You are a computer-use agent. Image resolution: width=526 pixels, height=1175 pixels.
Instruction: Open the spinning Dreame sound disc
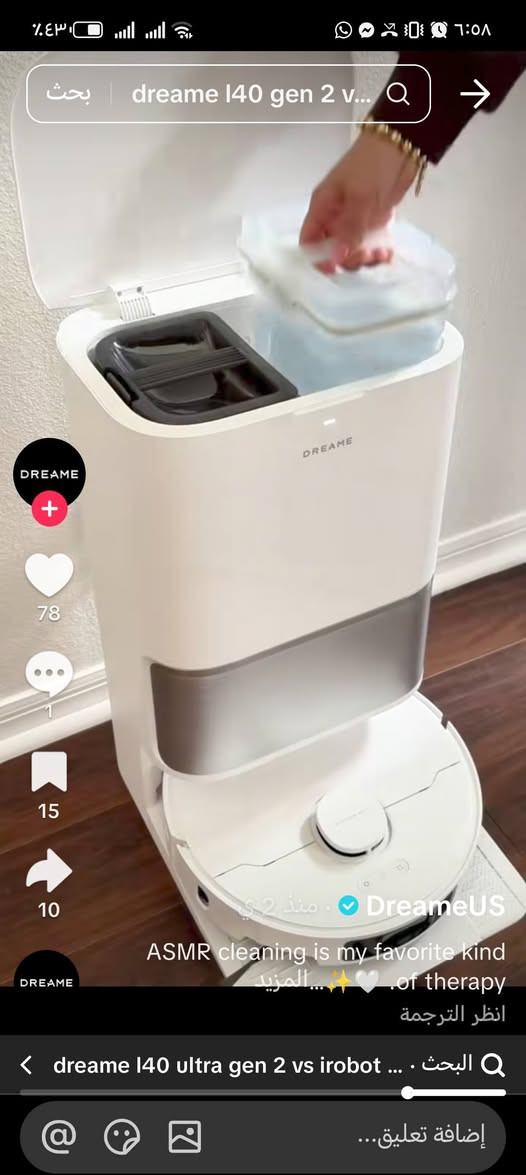(46, 970)
